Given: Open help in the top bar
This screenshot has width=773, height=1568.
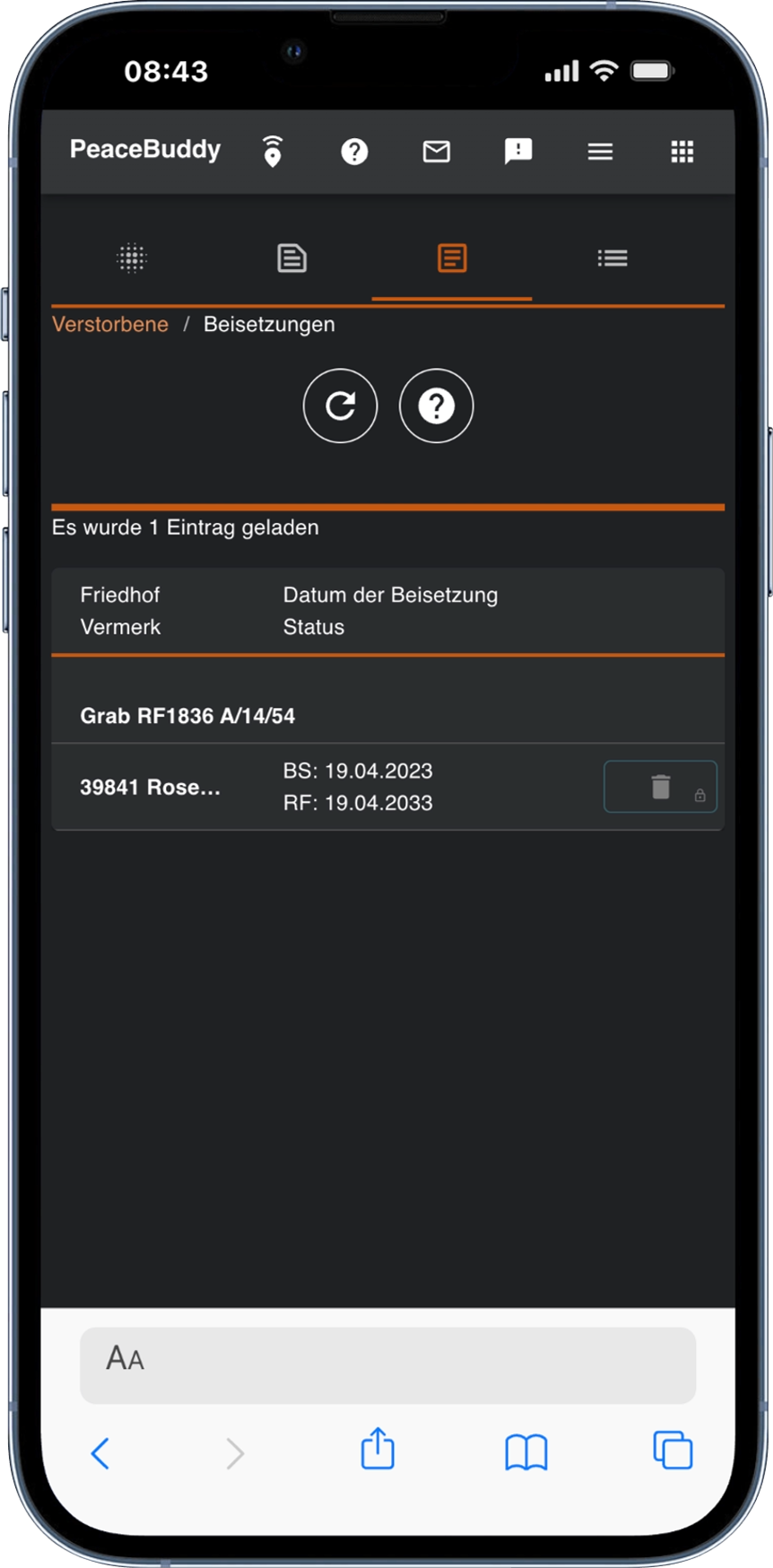Looking at the screenshot, I should click(x=354, y=152).
